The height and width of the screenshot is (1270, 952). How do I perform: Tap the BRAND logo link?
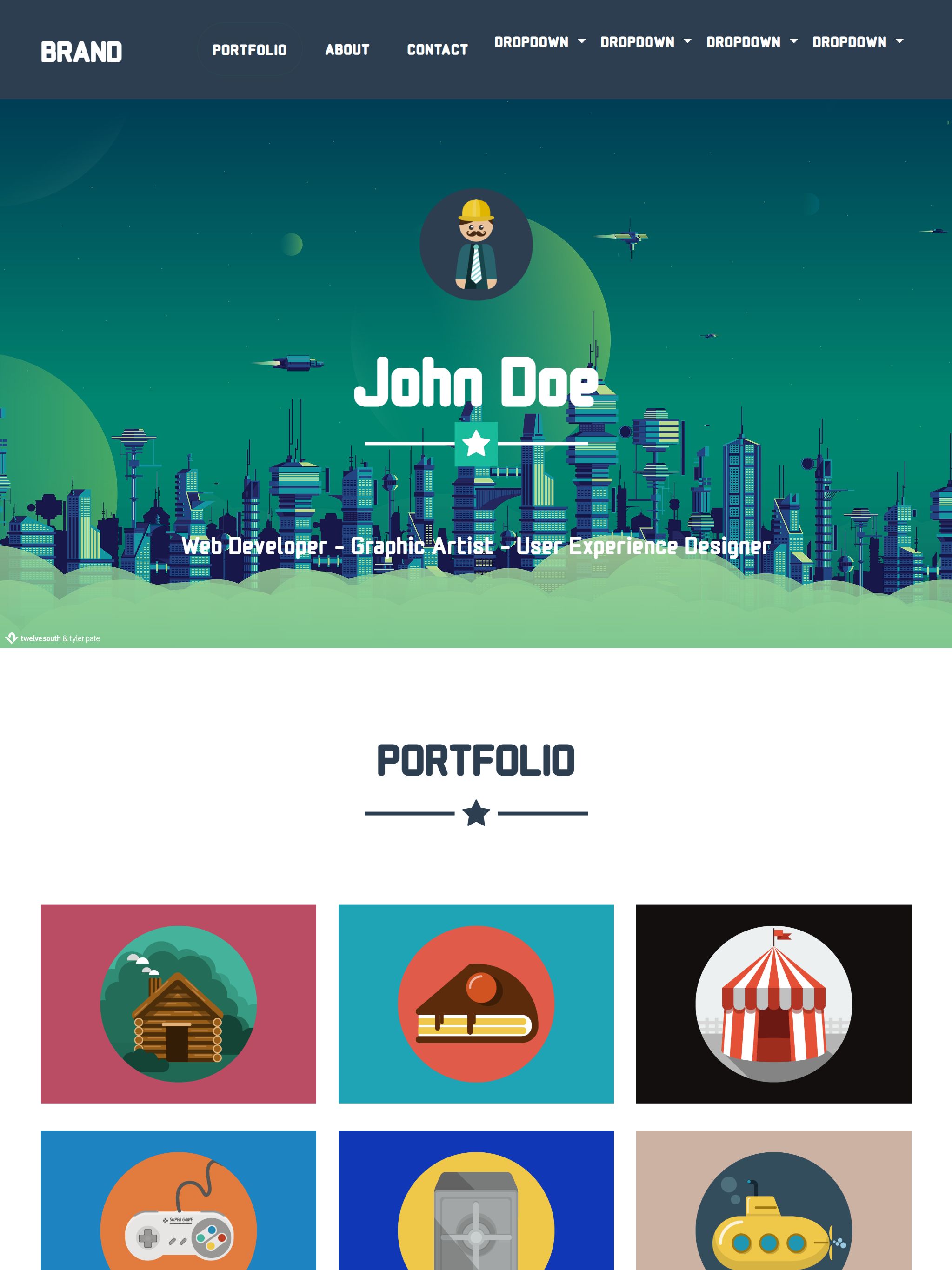[81, 52]
